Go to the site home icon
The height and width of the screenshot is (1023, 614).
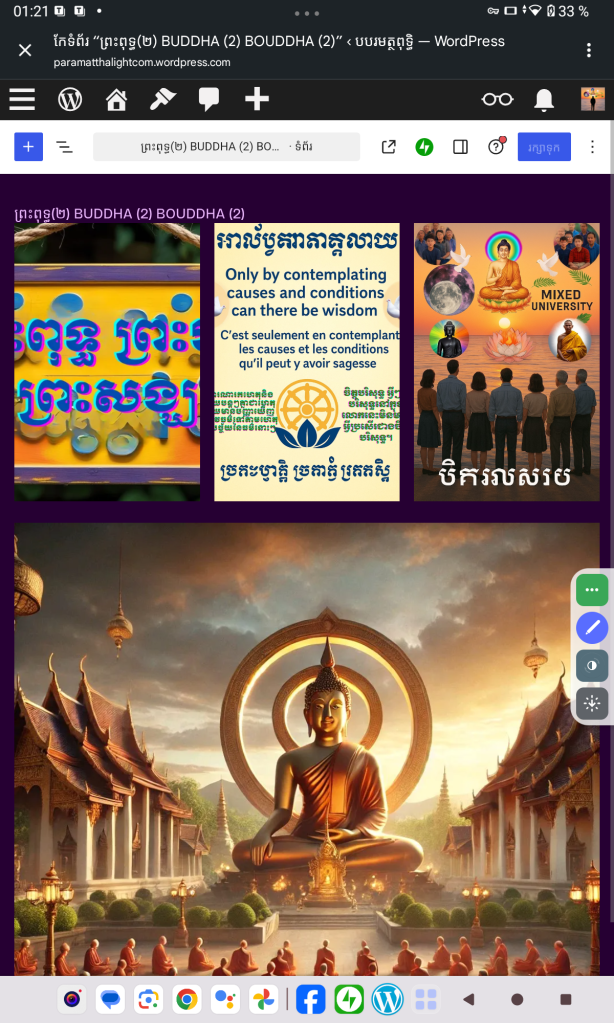116,99
